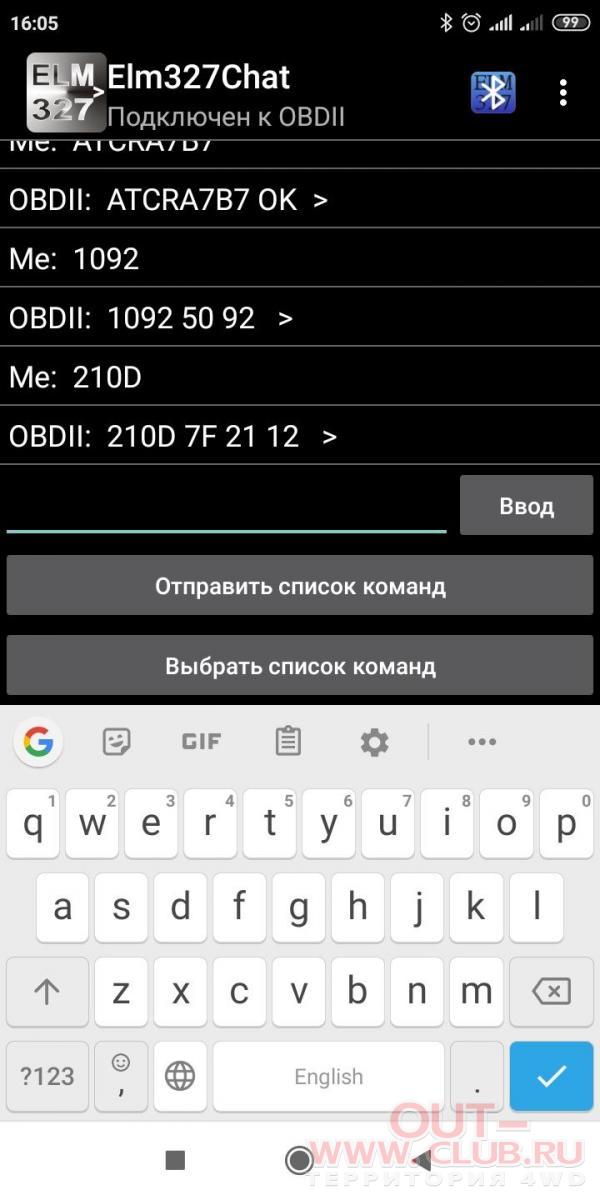This screenshot has height=1200, width=600.
Task: Tap Выбрать список команд
Action: click(300, 665)
